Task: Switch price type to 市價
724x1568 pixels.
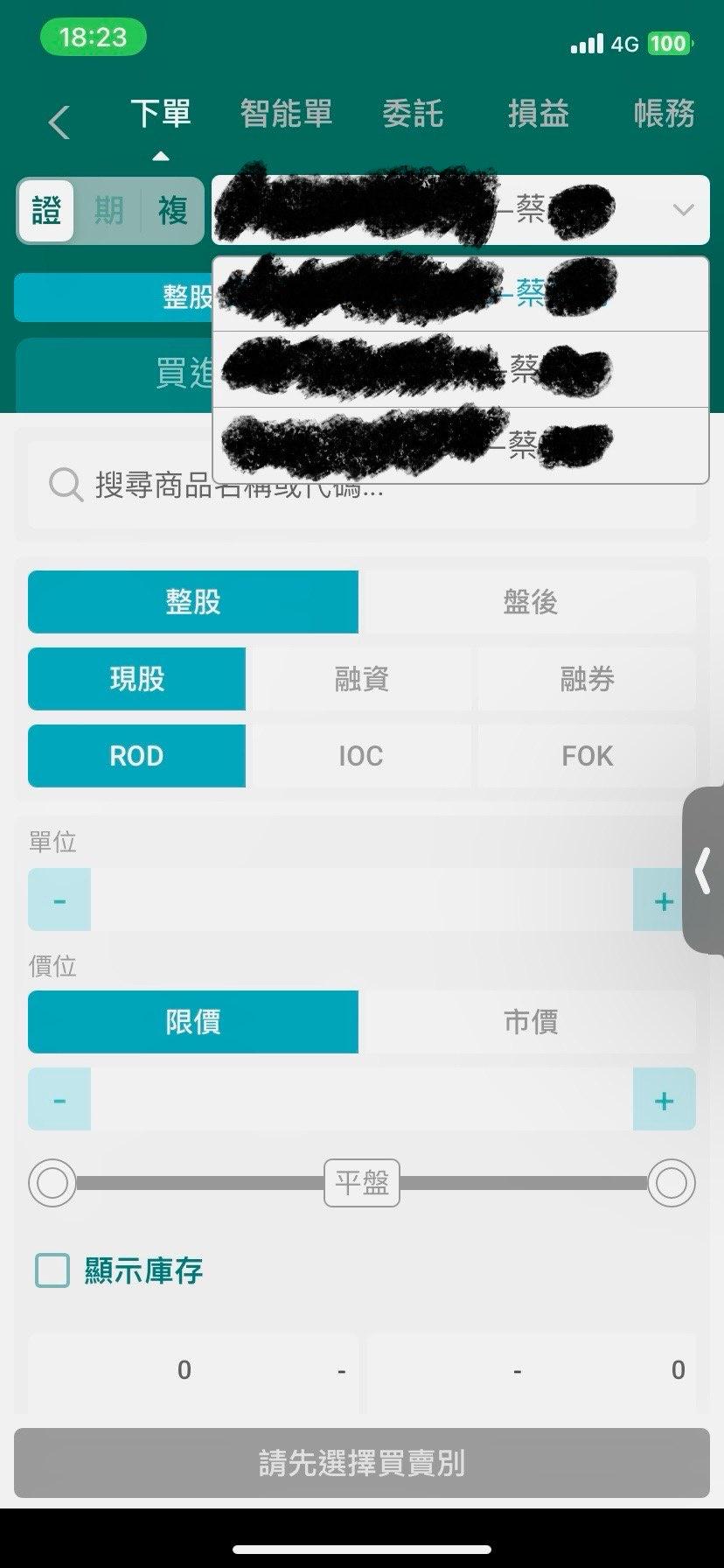Action: coord(530,1022)
